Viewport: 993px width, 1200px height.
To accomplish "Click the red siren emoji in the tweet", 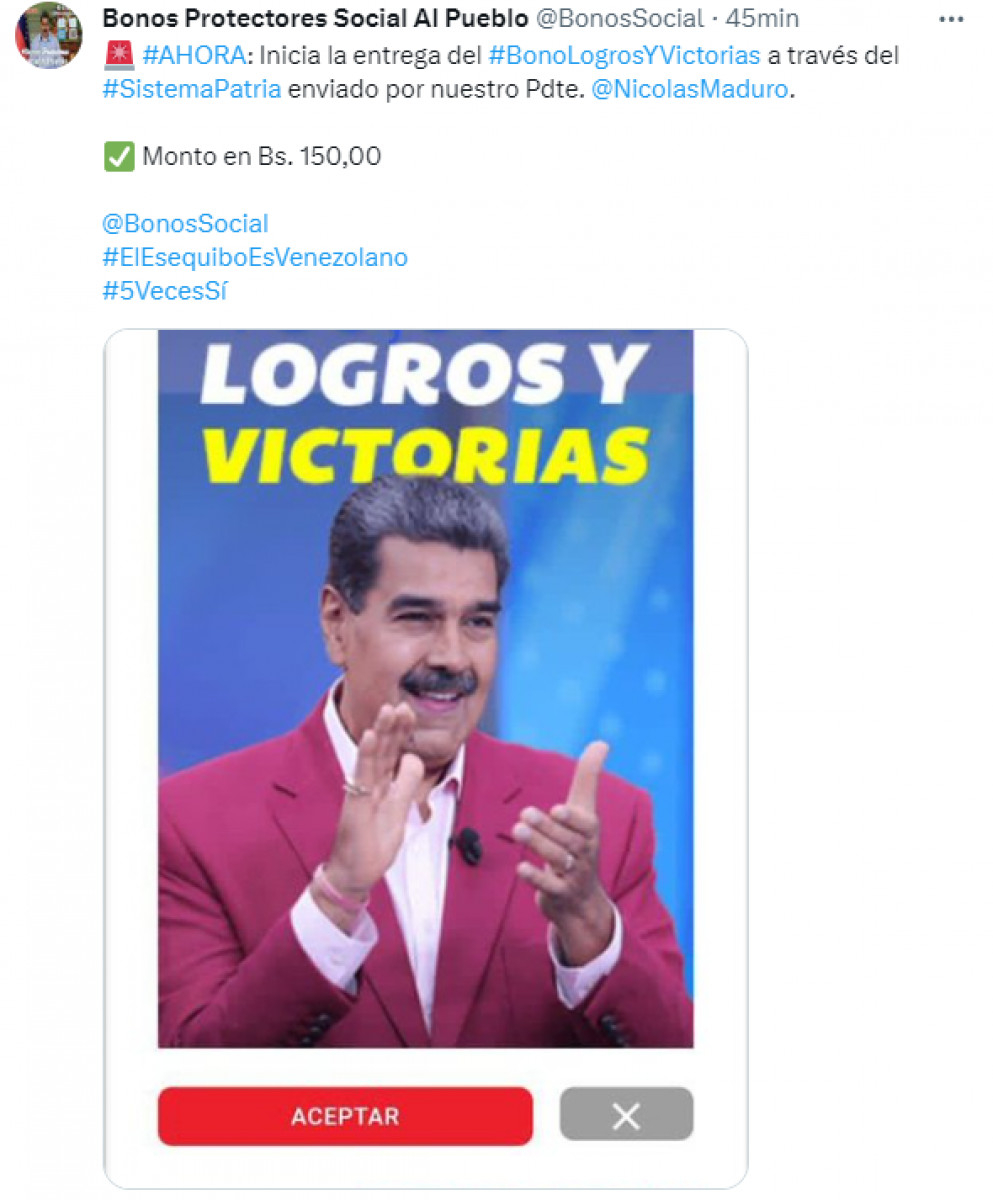I will (x=115, y=56).
